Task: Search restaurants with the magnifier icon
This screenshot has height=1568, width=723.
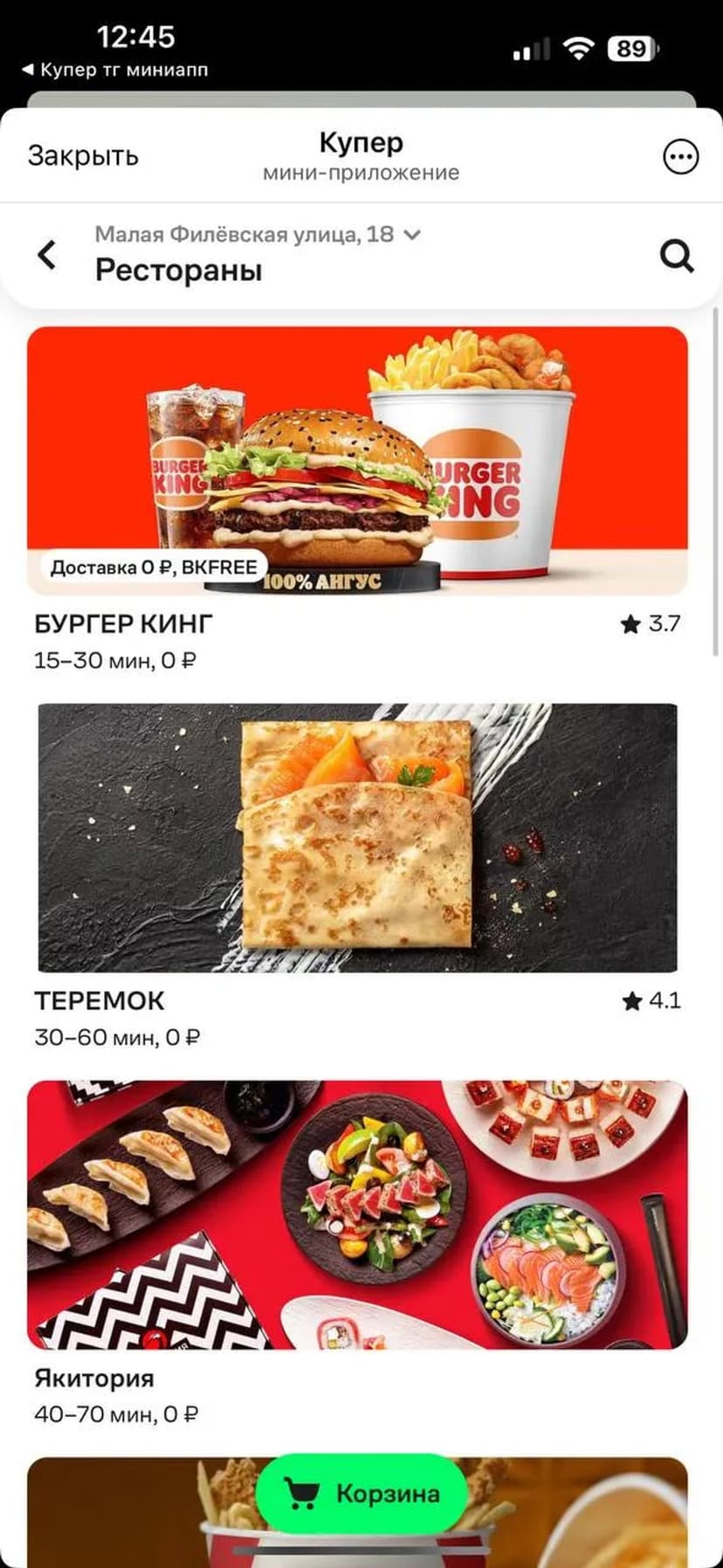Action: click(x=676, y=256)
